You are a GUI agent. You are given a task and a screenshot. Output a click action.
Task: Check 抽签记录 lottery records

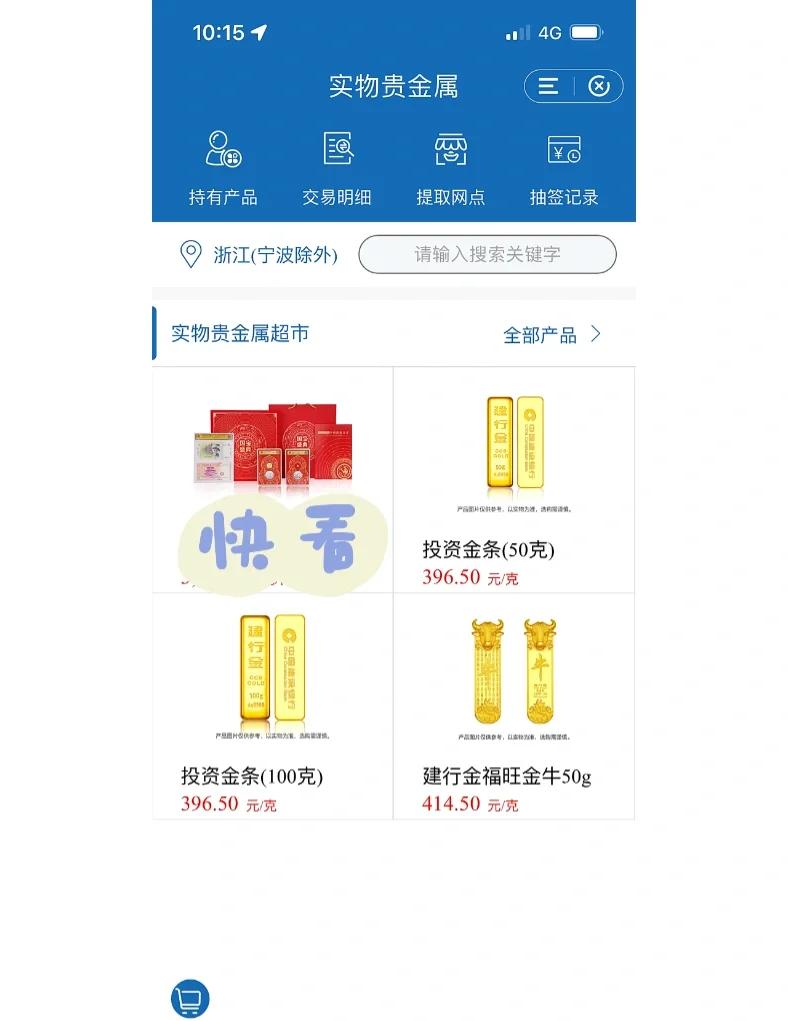point(564,167)
